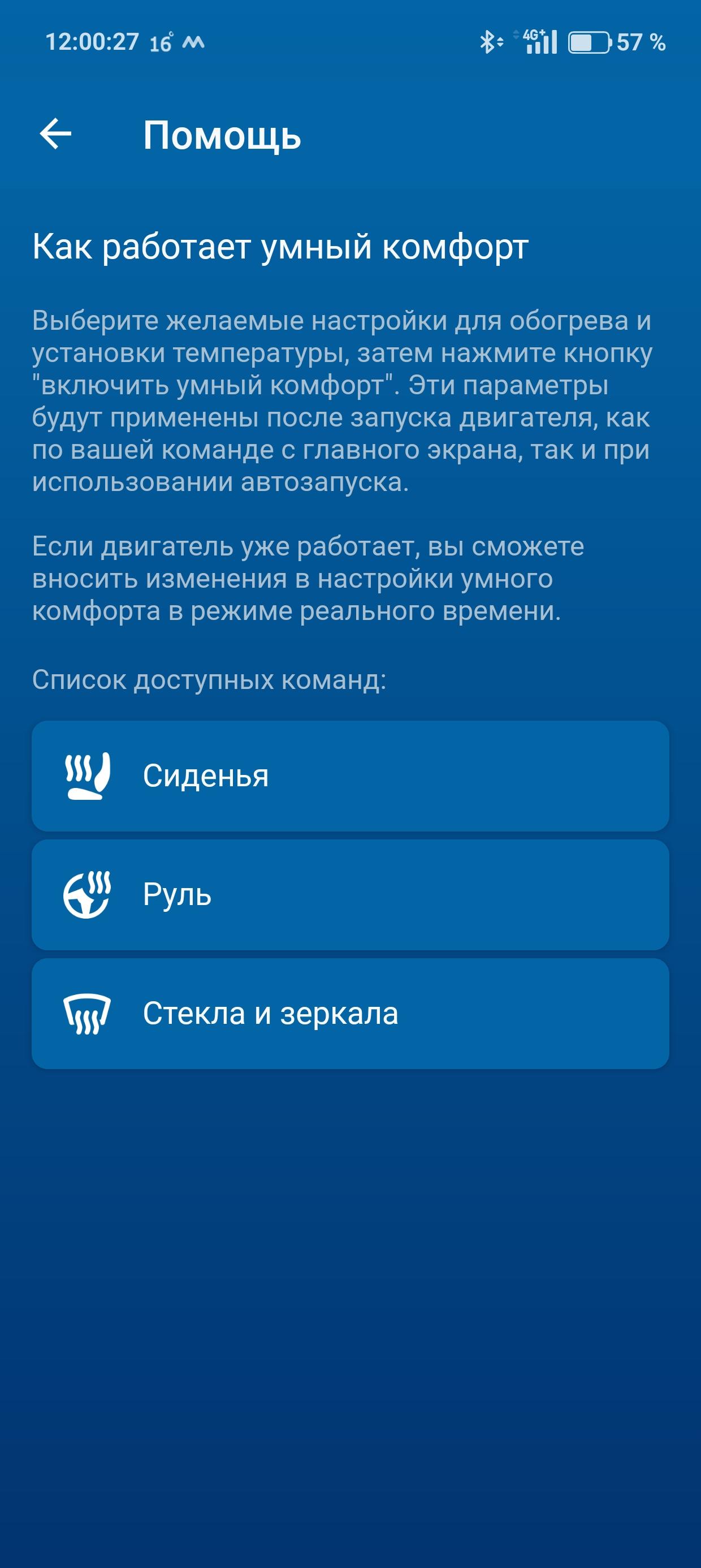The height and width of the screenshot is (1568, 701).
Task: Open the Сиденья command
Action: pos(350,776)
